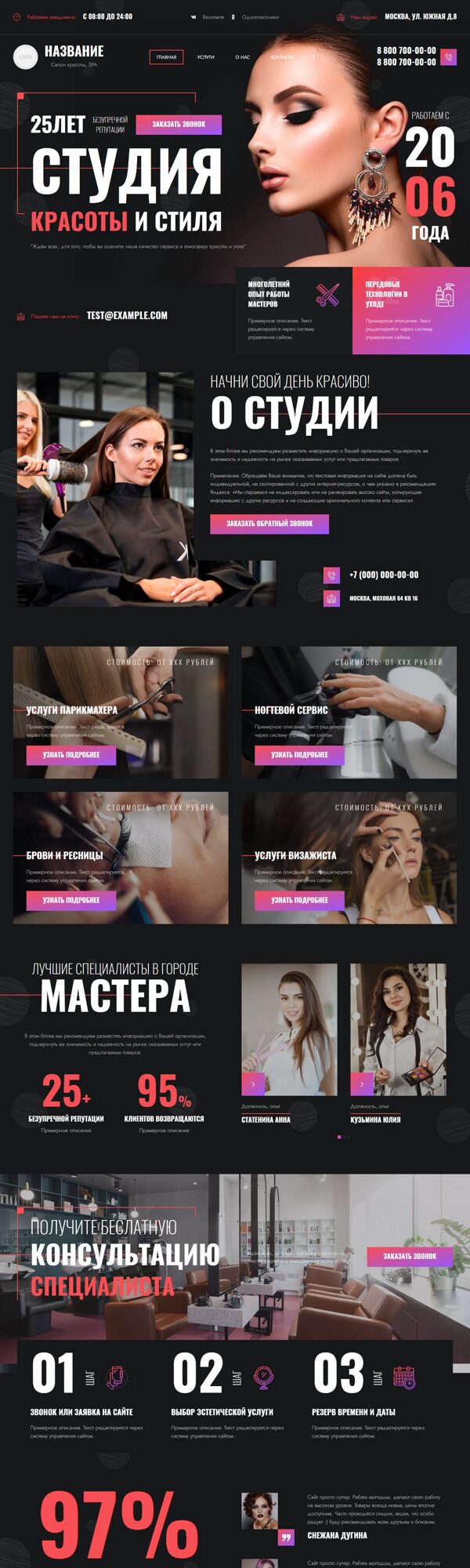Learn more about Услуги парикмахера

71,754
